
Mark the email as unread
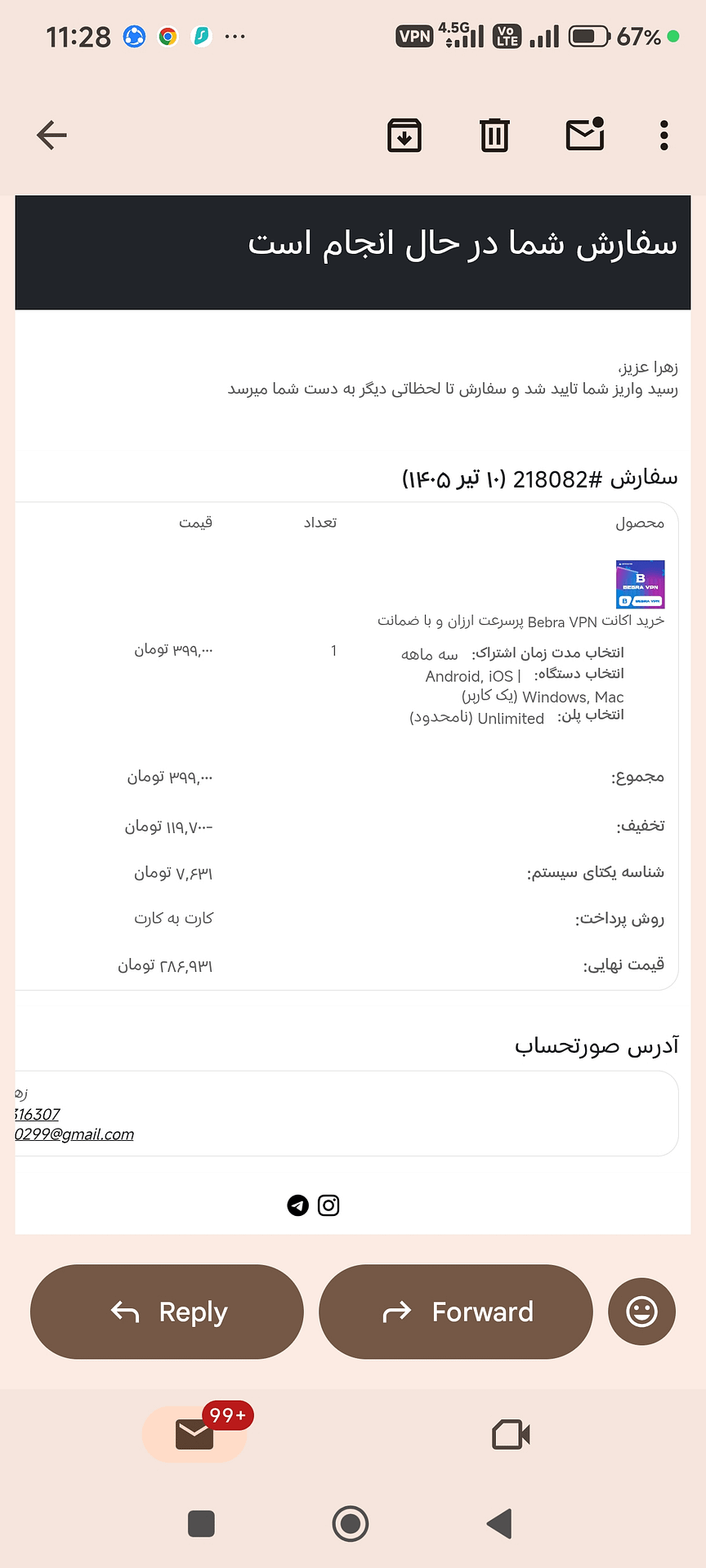pos(585,135)
